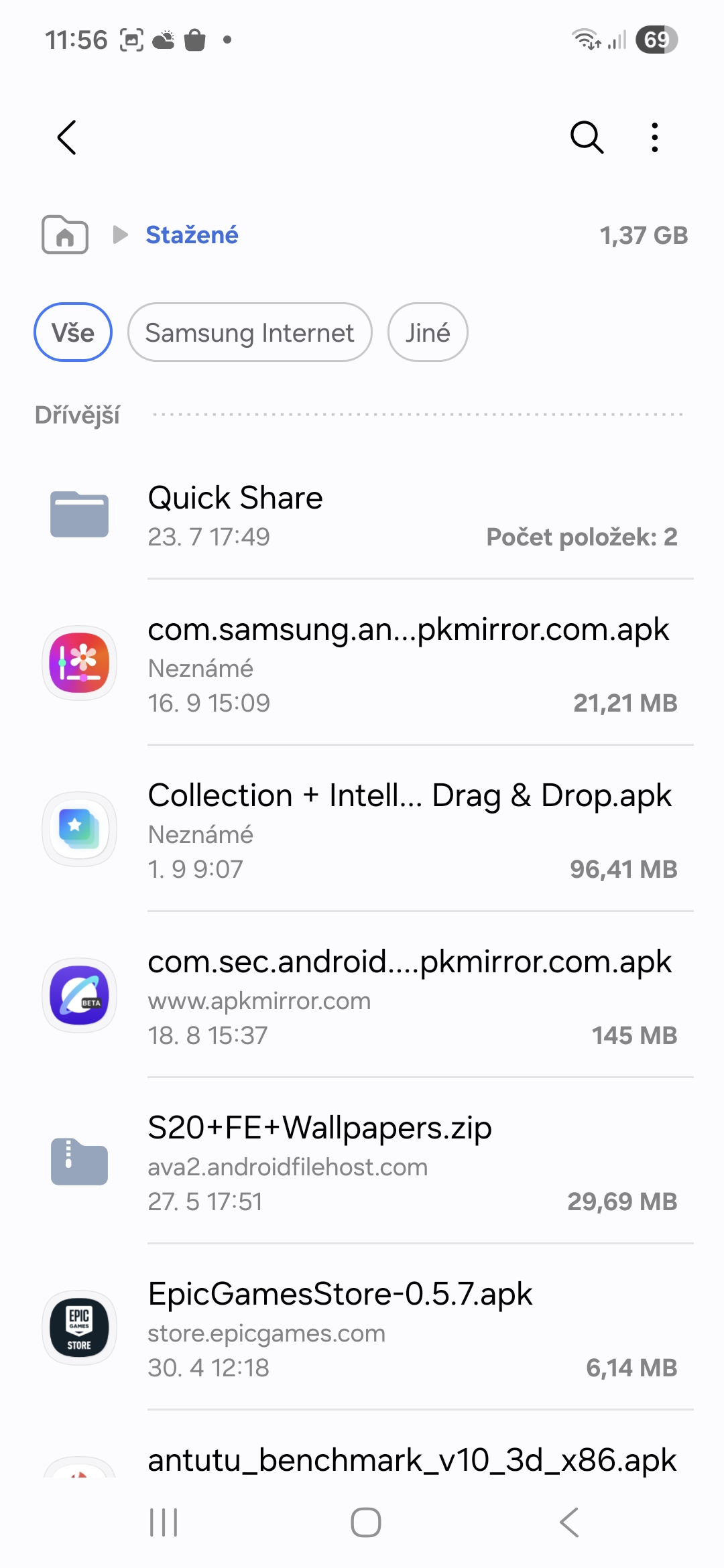
Task: Go to the home screen
Action: (x=365, y=1522)
